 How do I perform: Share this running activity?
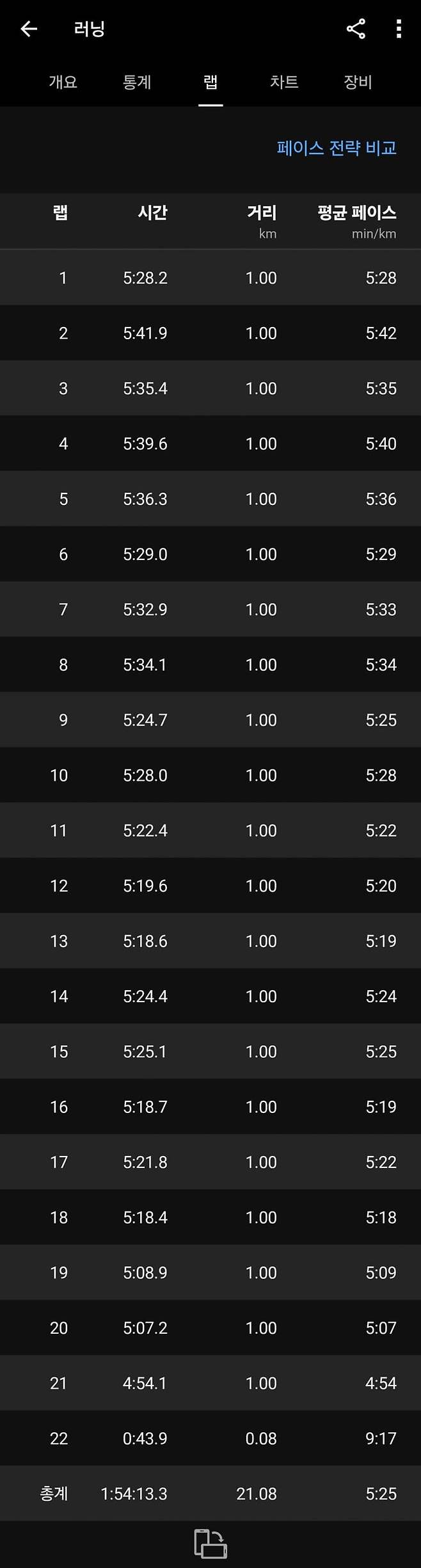click(x=356, y=29)
